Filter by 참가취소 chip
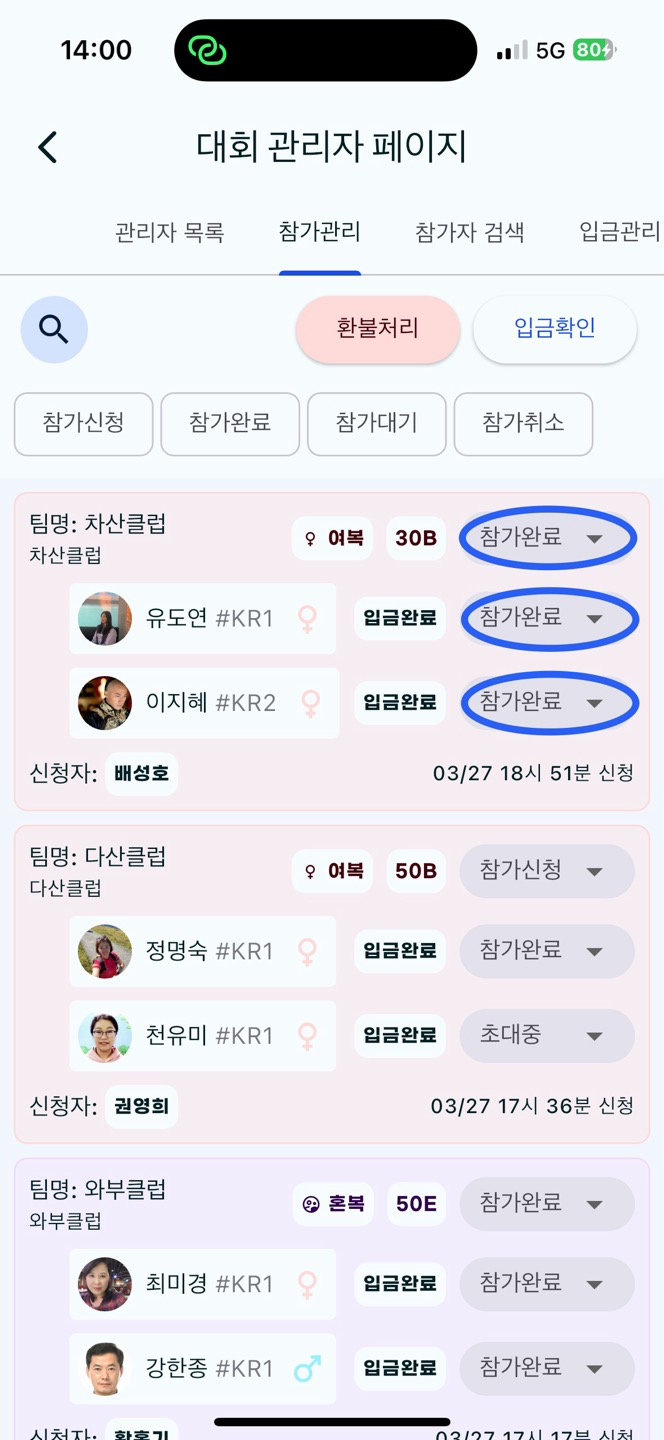Viewport: 664px width, 1440px height. pyautogui.click(x=523, y=423)
